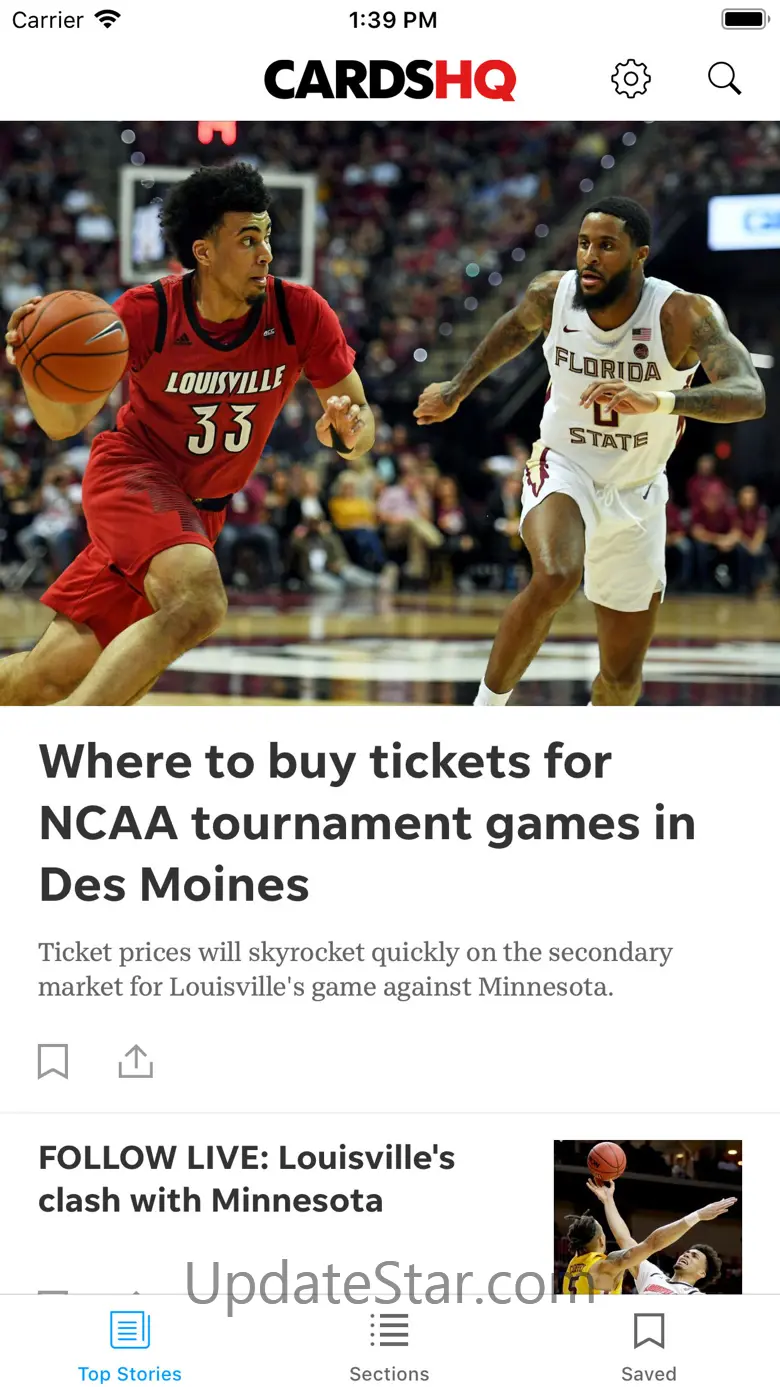Share the NCAA tournament tickets story

tap(135, 1061)
